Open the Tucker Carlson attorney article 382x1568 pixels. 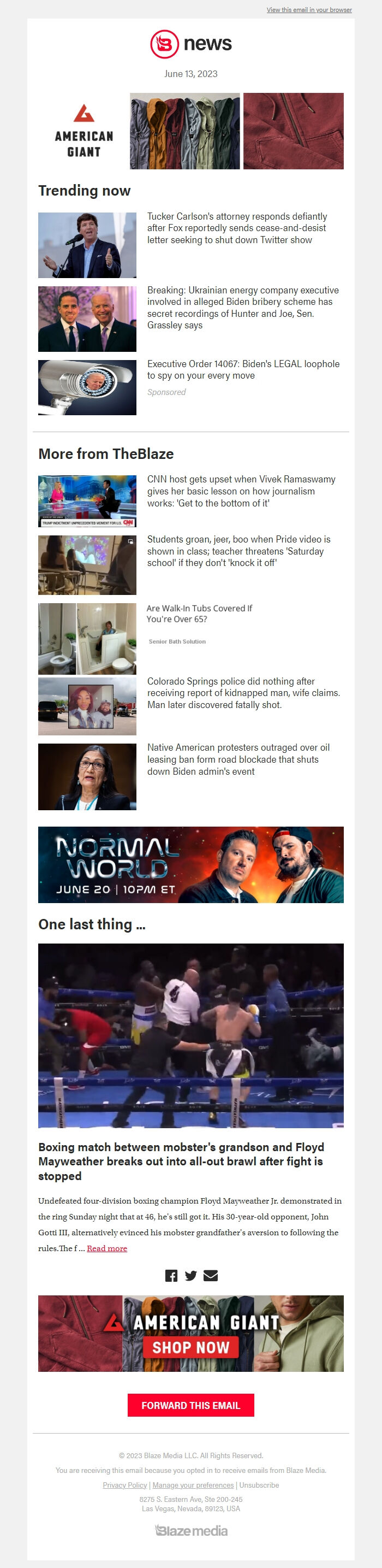click(x=237, y=228)
